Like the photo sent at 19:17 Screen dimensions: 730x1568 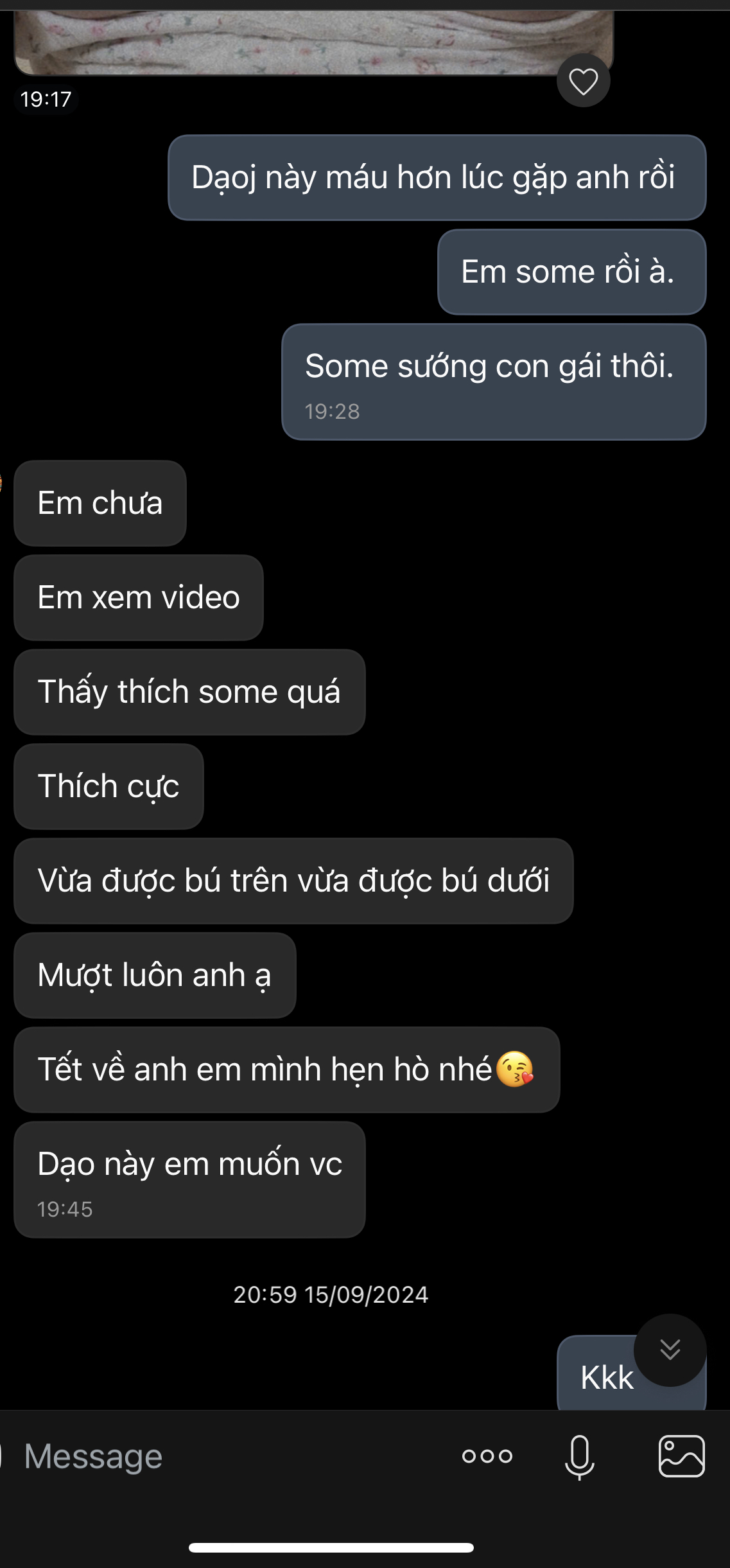[x=583, y=81]
